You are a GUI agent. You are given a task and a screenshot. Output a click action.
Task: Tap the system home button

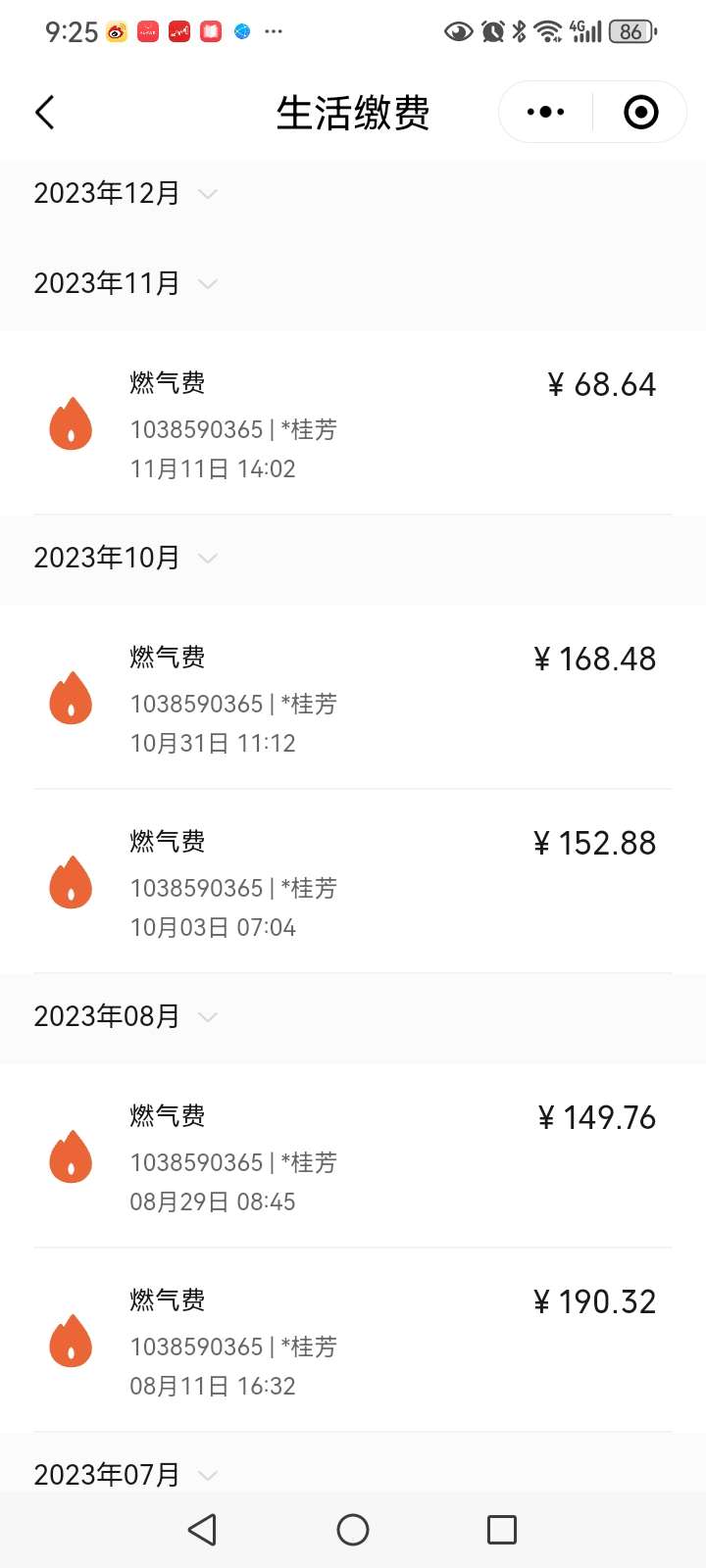(353, 1530)
